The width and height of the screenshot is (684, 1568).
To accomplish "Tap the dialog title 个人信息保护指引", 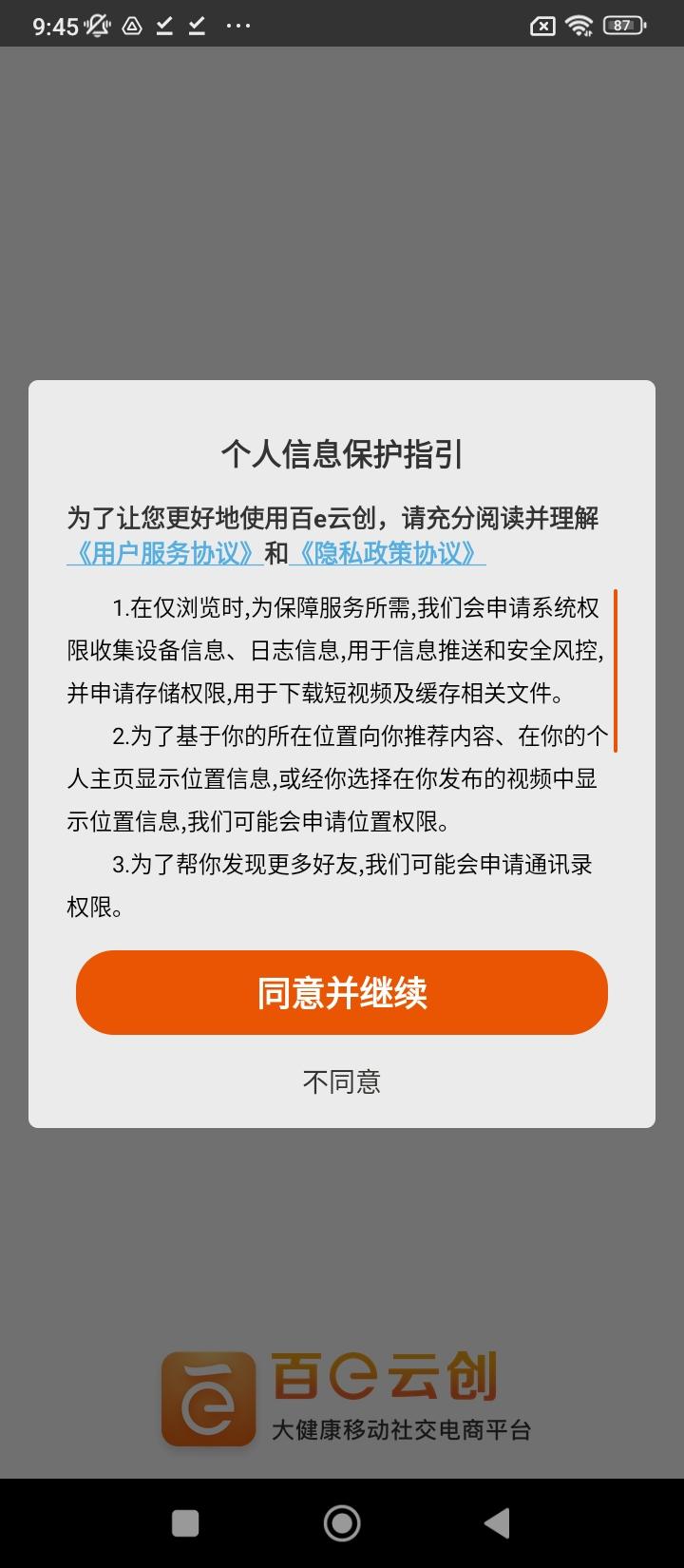I will [342, 454].
